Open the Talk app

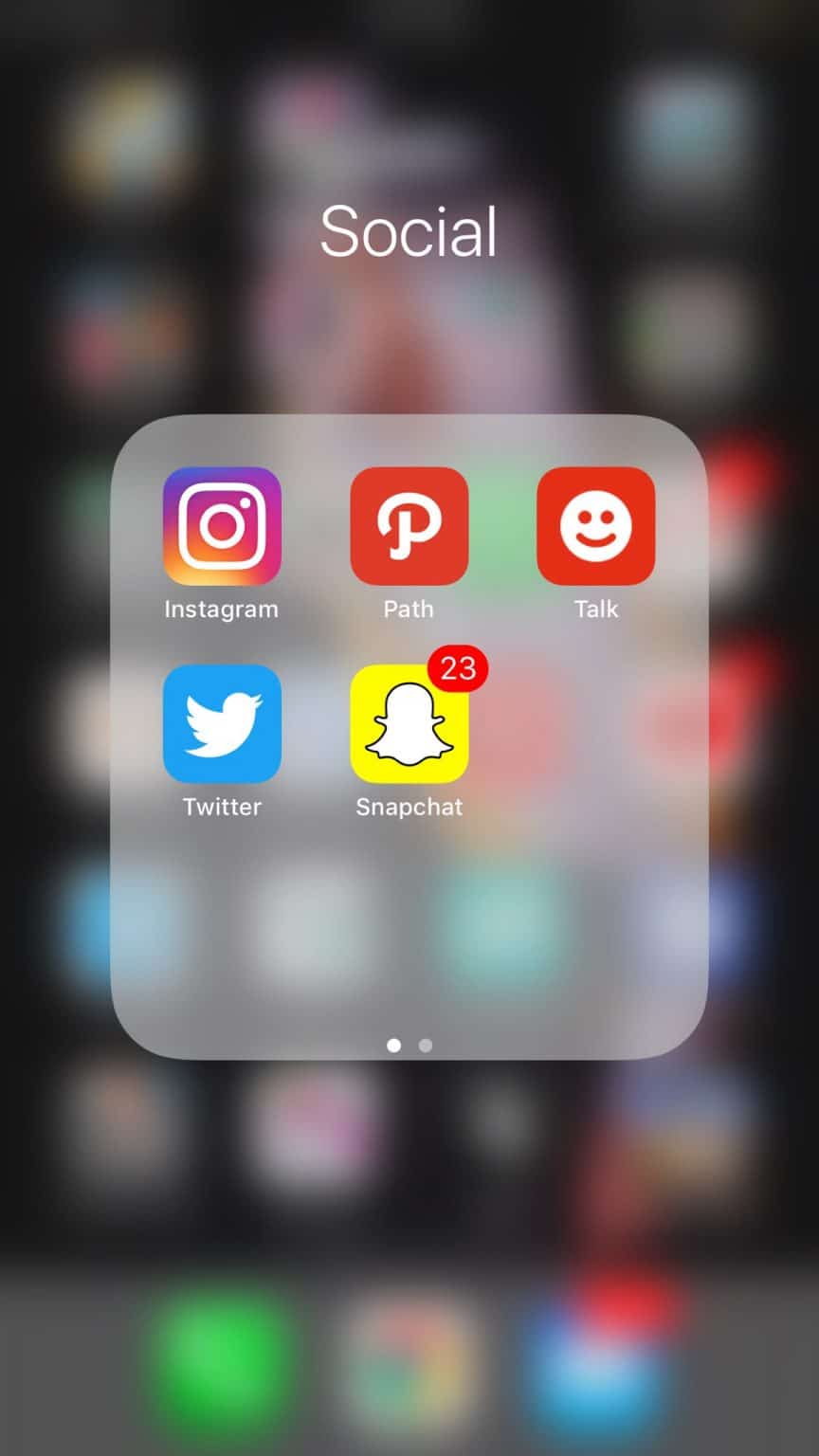point(596,526)
